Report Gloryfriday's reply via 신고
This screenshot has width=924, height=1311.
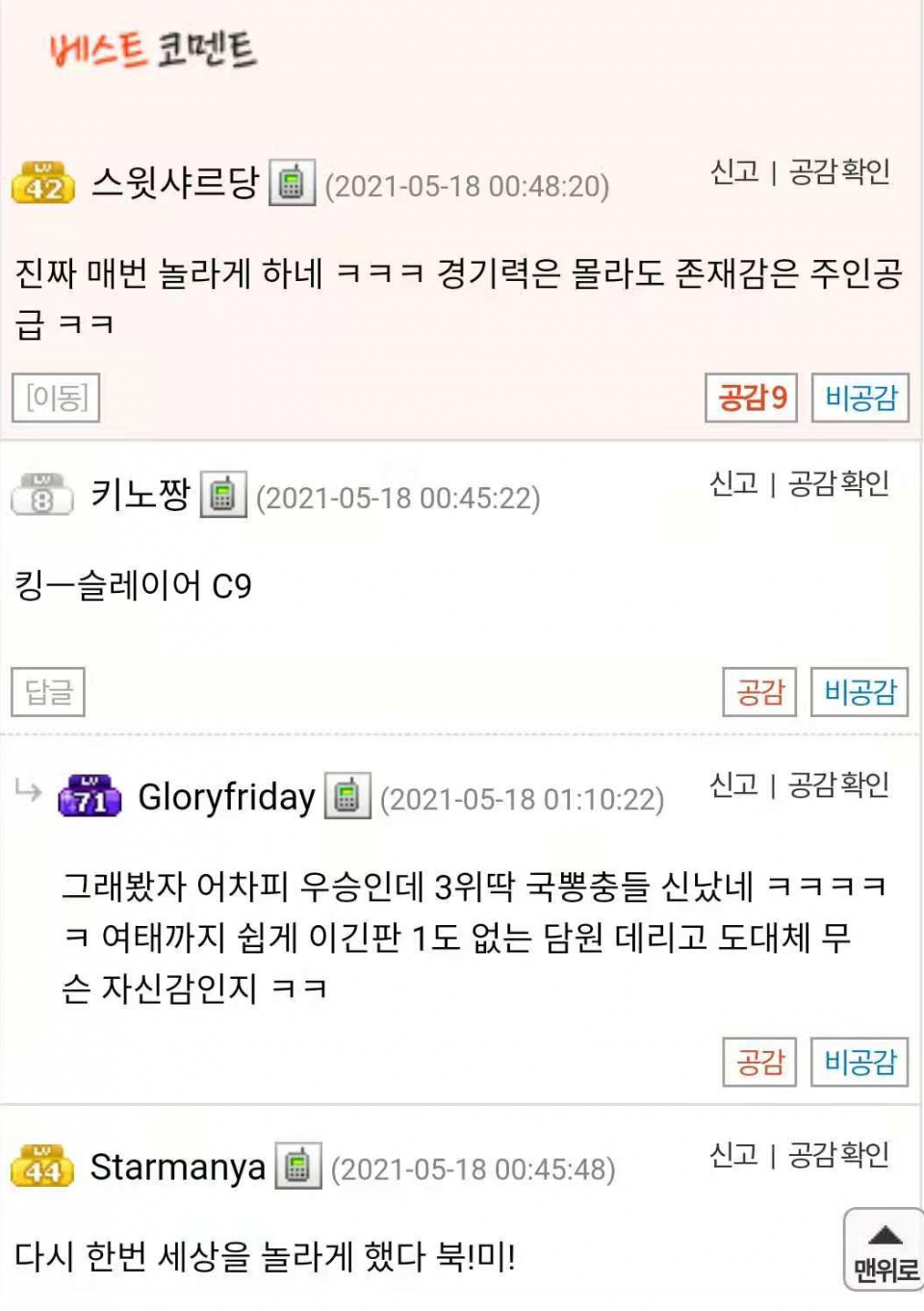coord(734,785)
